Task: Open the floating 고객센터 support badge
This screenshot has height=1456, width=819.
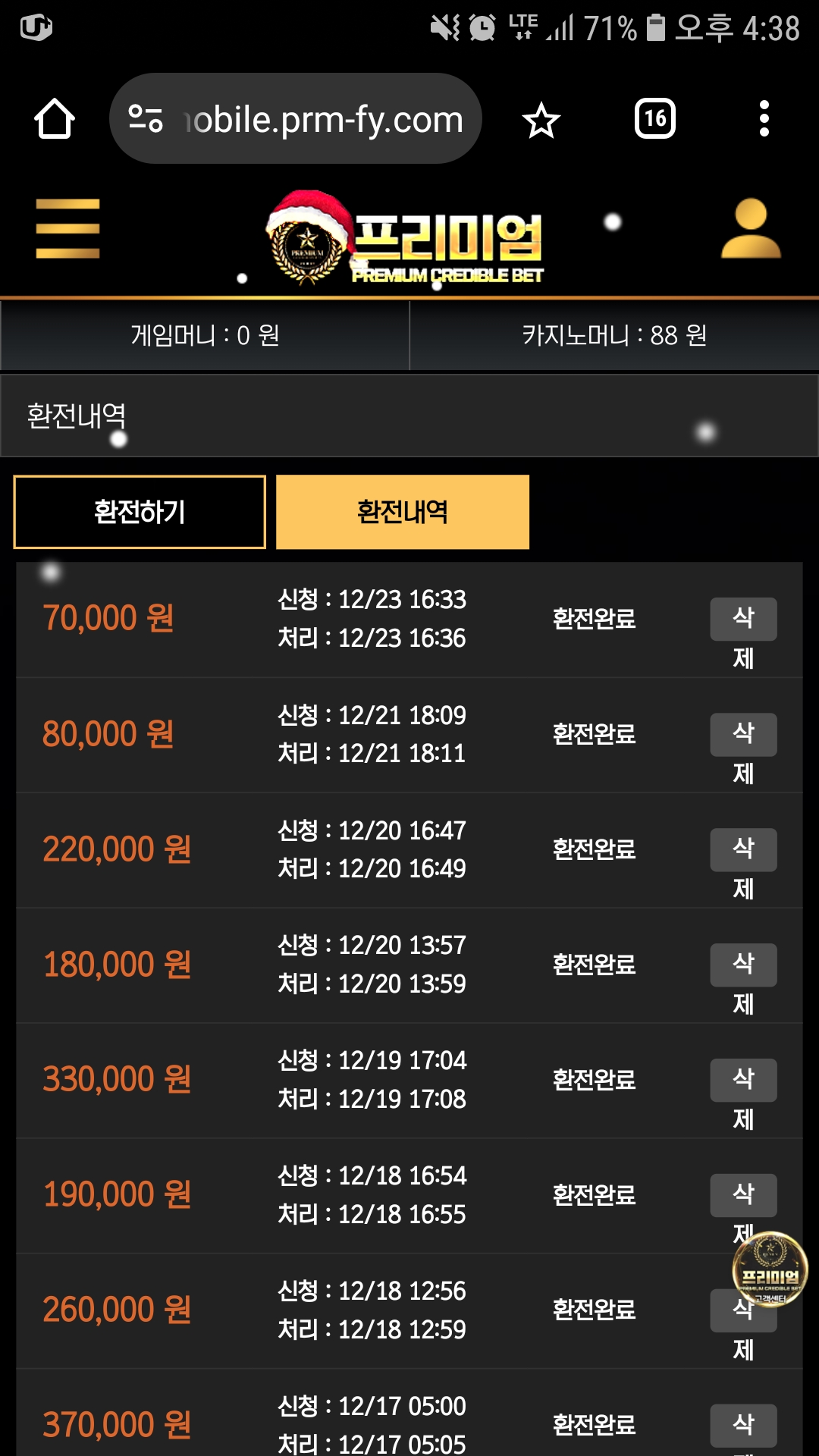Action: [770, 1270]
